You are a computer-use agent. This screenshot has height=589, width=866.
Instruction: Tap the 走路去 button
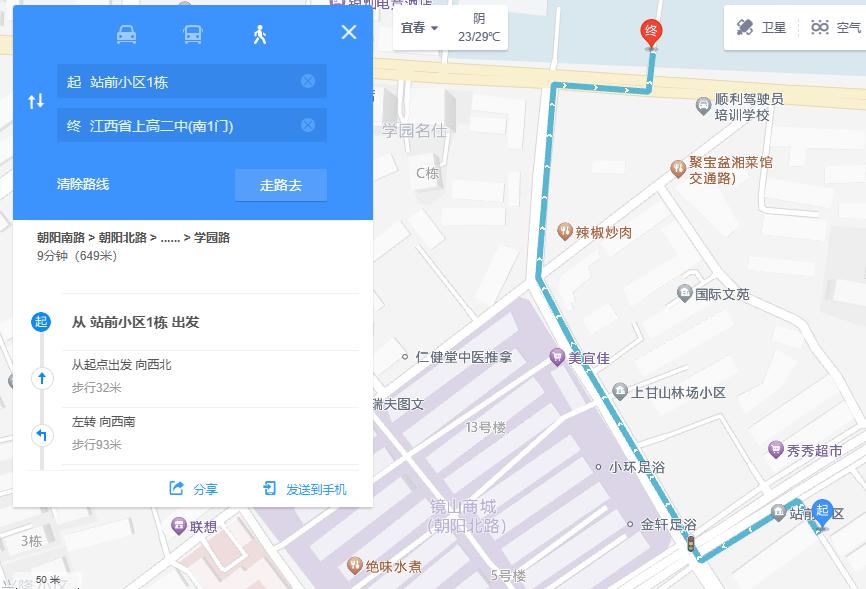pyautogui.click(x=280, y=185)
